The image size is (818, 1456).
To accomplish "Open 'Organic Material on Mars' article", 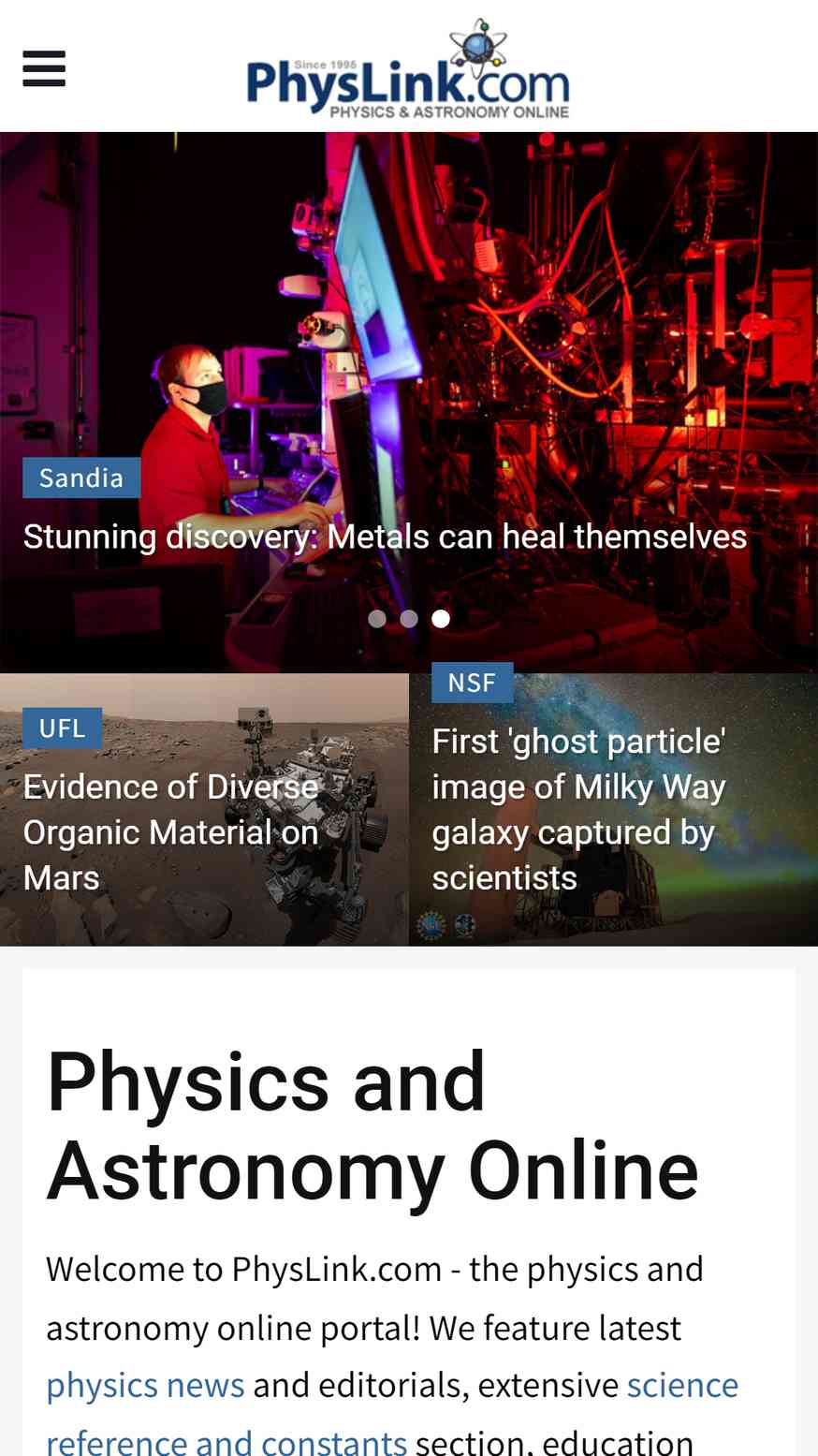I will coord(170,831).
